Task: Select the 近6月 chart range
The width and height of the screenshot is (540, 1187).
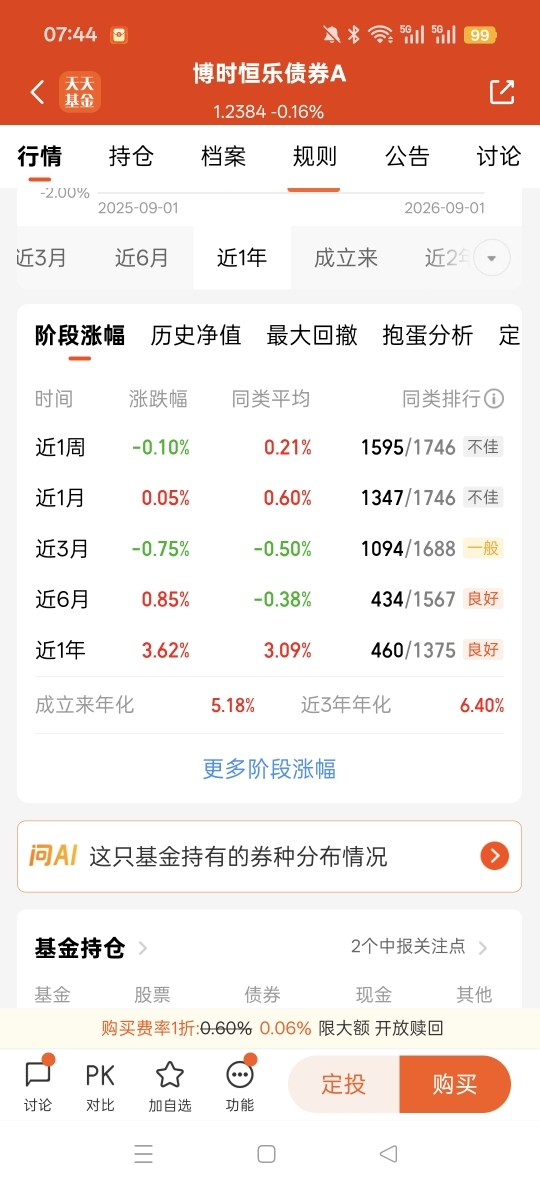Action: pos(142,258)
